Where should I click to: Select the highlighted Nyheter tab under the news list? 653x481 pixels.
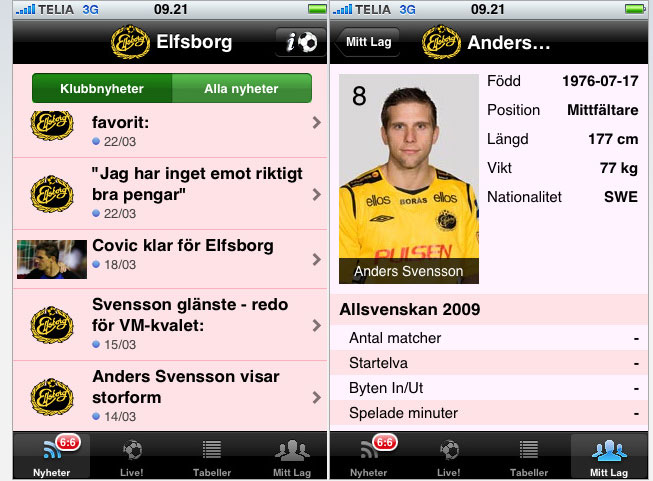tap(51, 458)
